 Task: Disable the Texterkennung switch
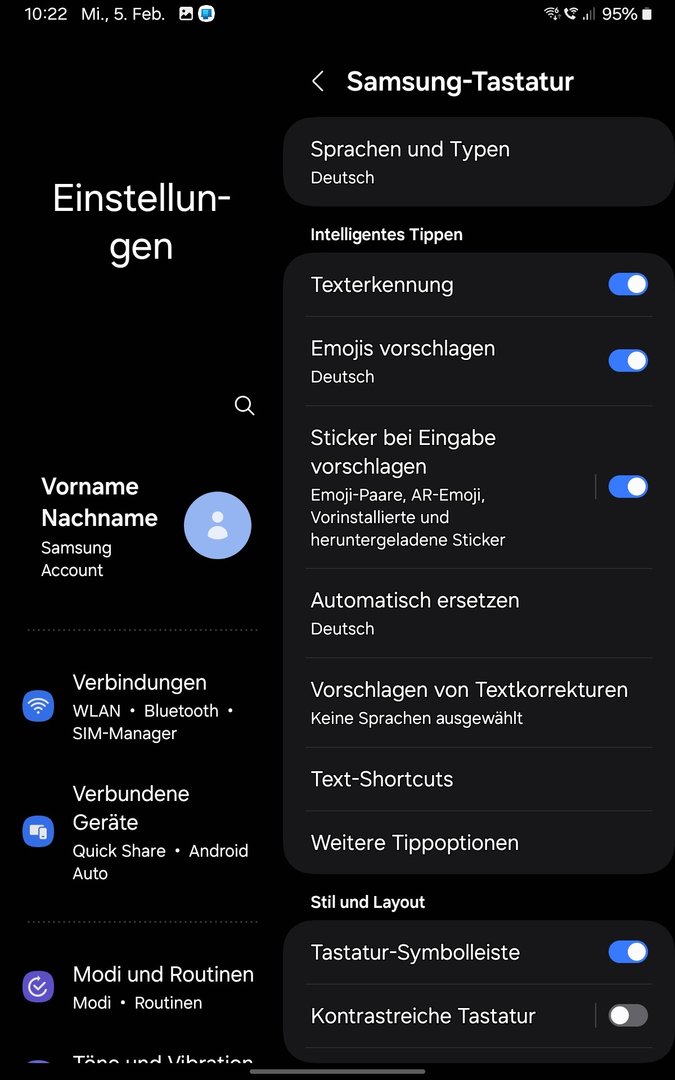click(628, 284)
